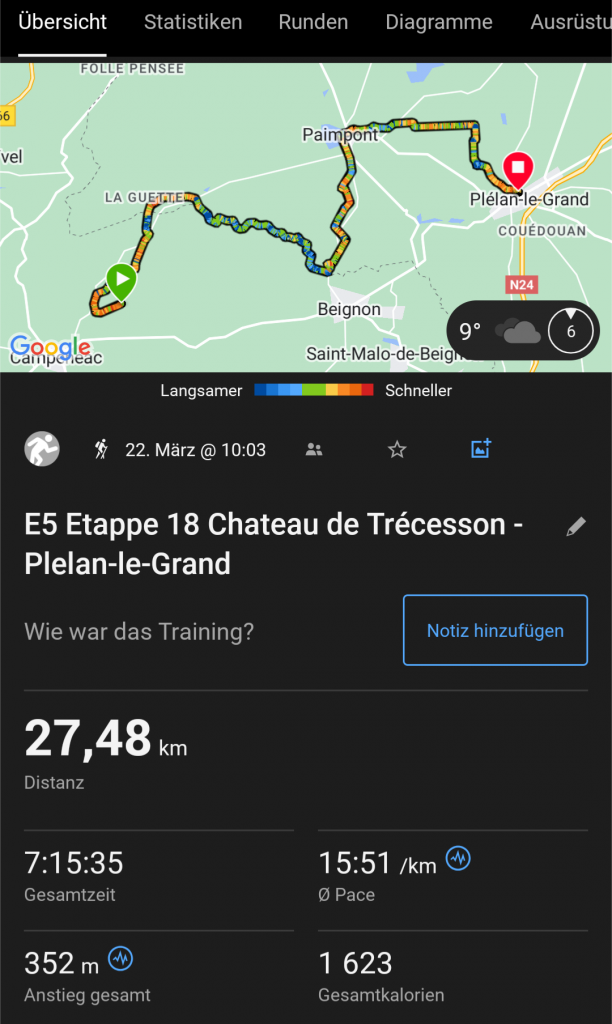Select the Übersicht tab
The image size is (612, 1024).
click(63, 22)
